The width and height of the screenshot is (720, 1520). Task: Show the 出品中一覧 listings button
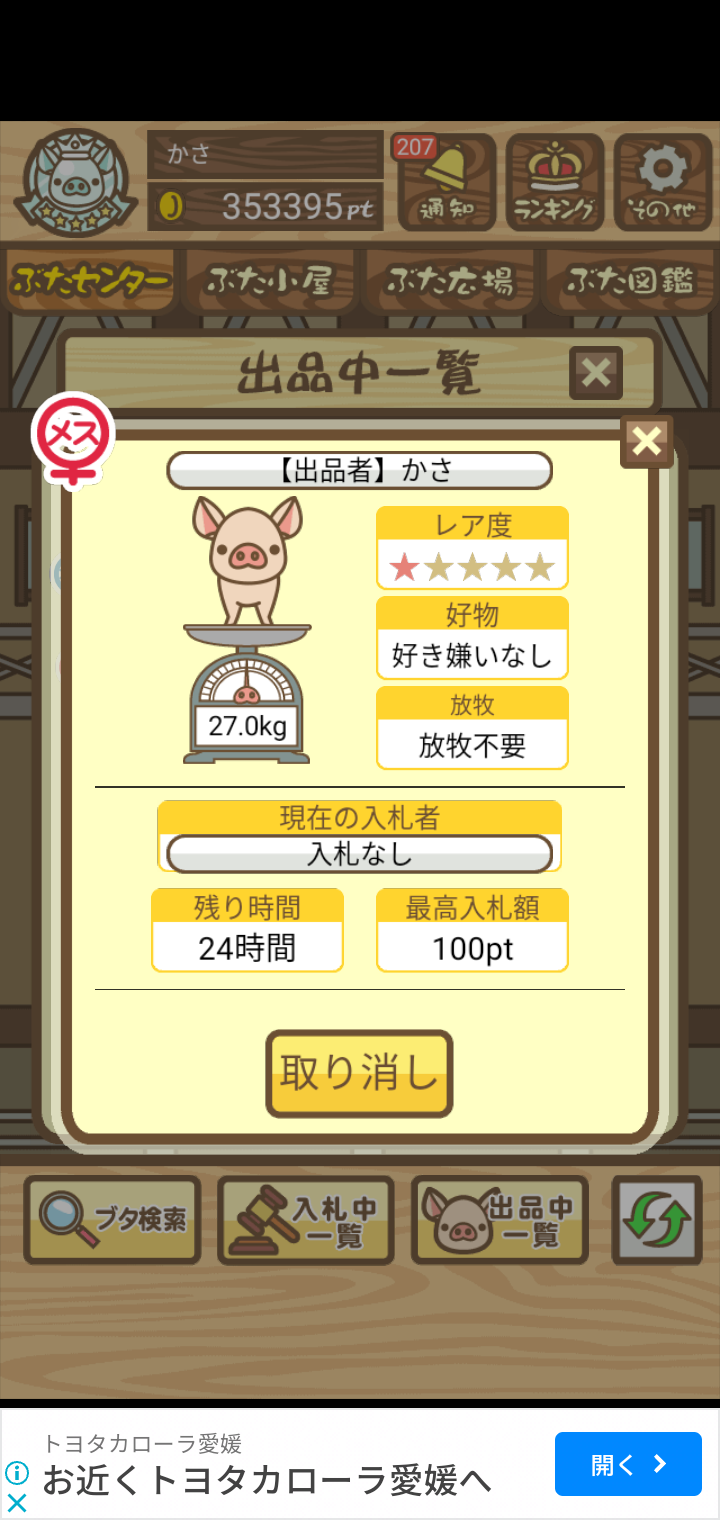click(x=500, y=1220)
